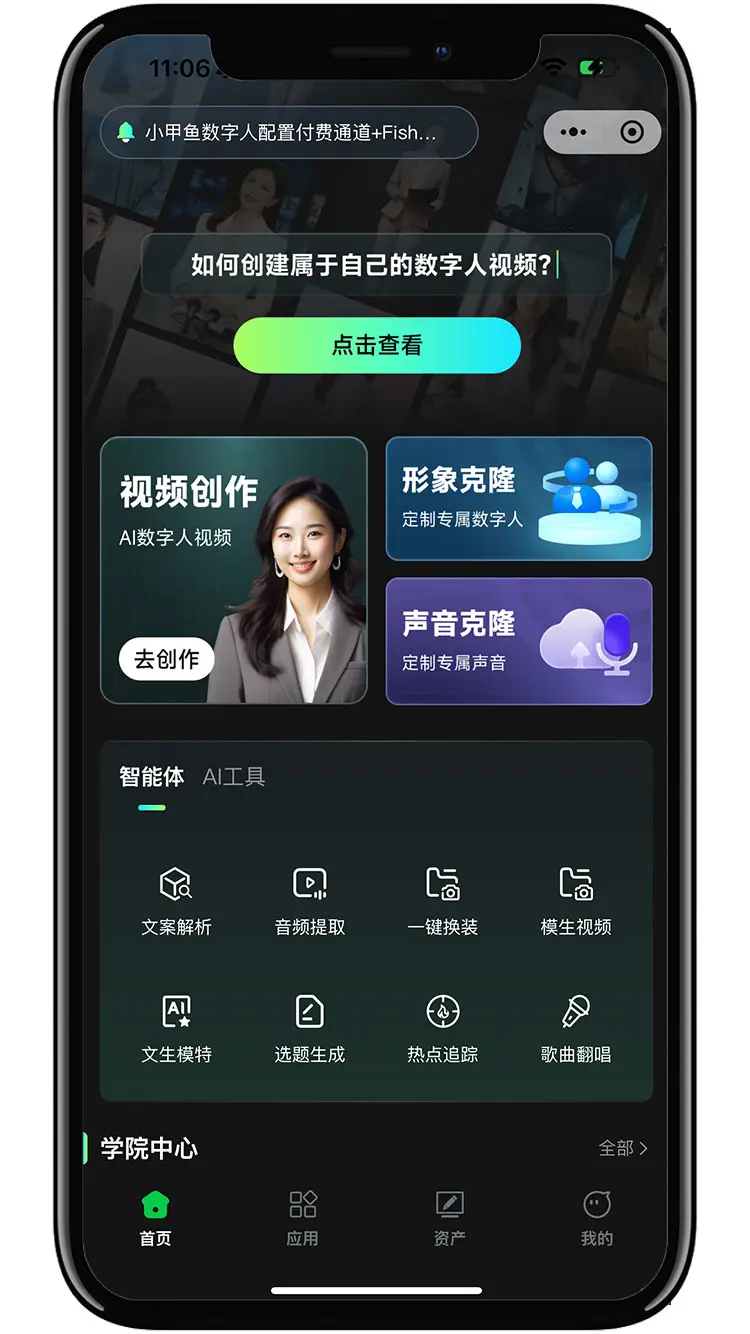The image size is (750, 1334).
Task: Open the 歌曲翻唱 tool
Action: [x=576, y=1027]
